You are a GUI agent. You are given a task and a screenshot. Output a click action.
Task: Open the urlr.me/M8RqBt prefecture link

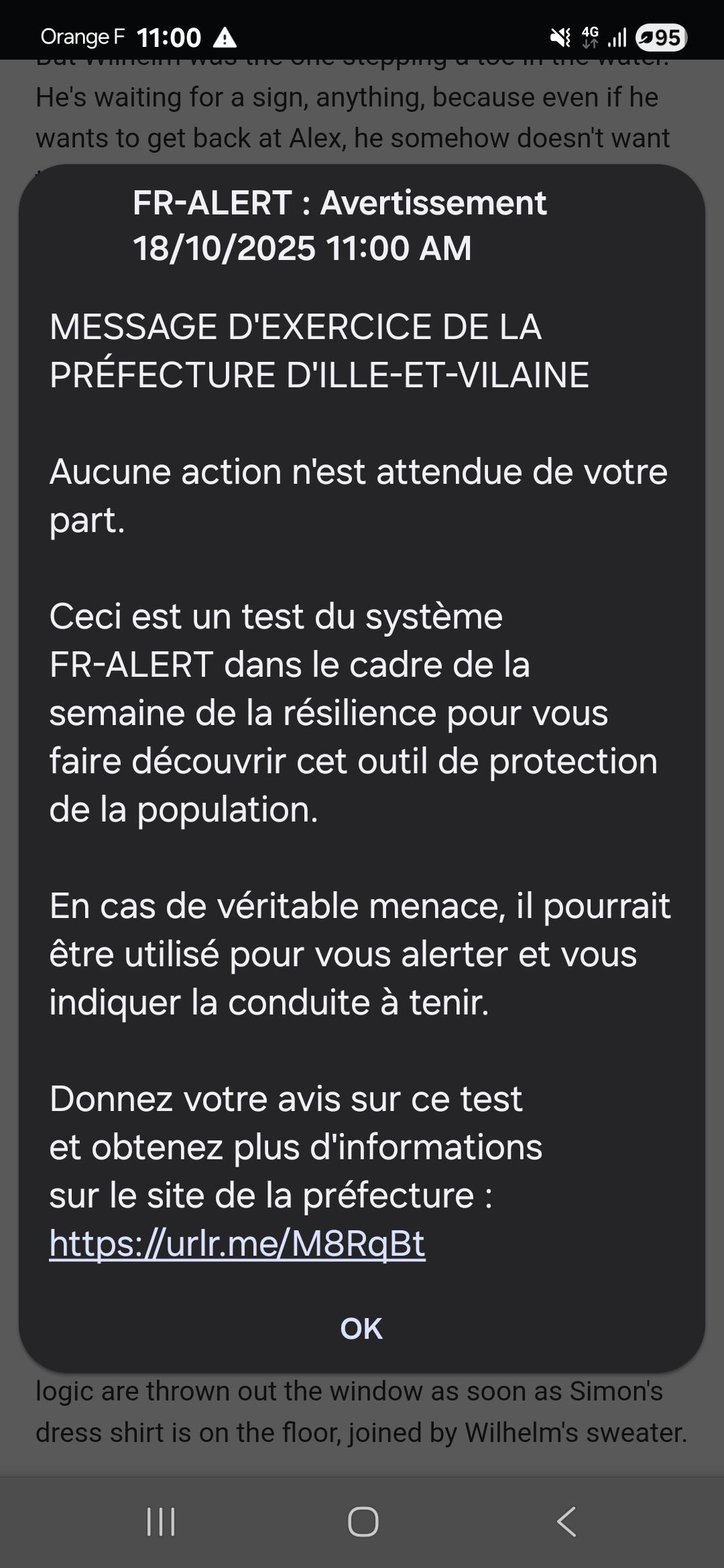click(237, 1244)
